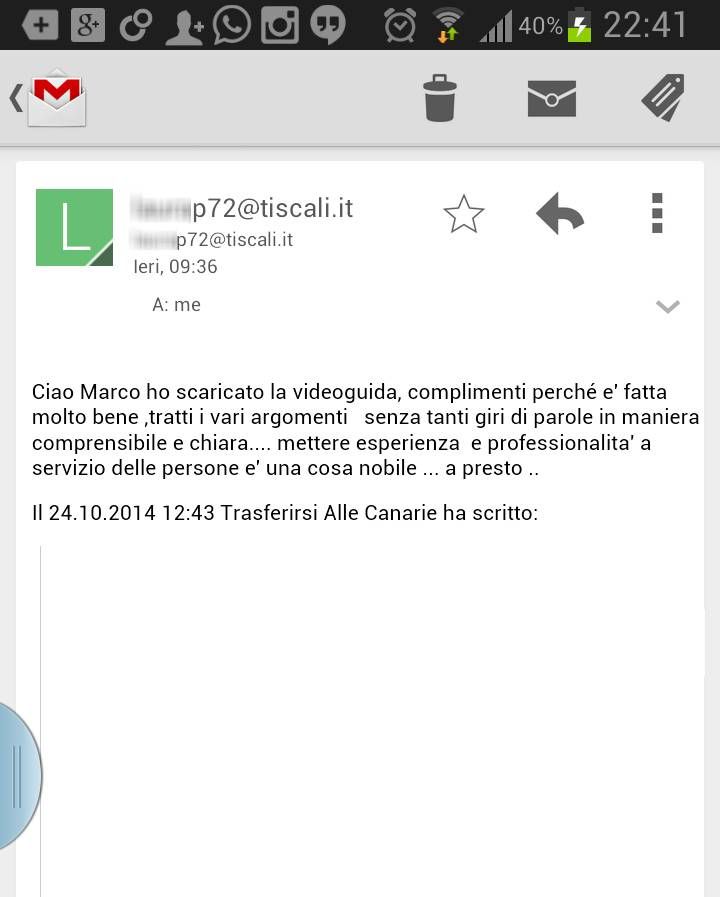Star this email
720x897 pixels.
(x=464, y=214)
